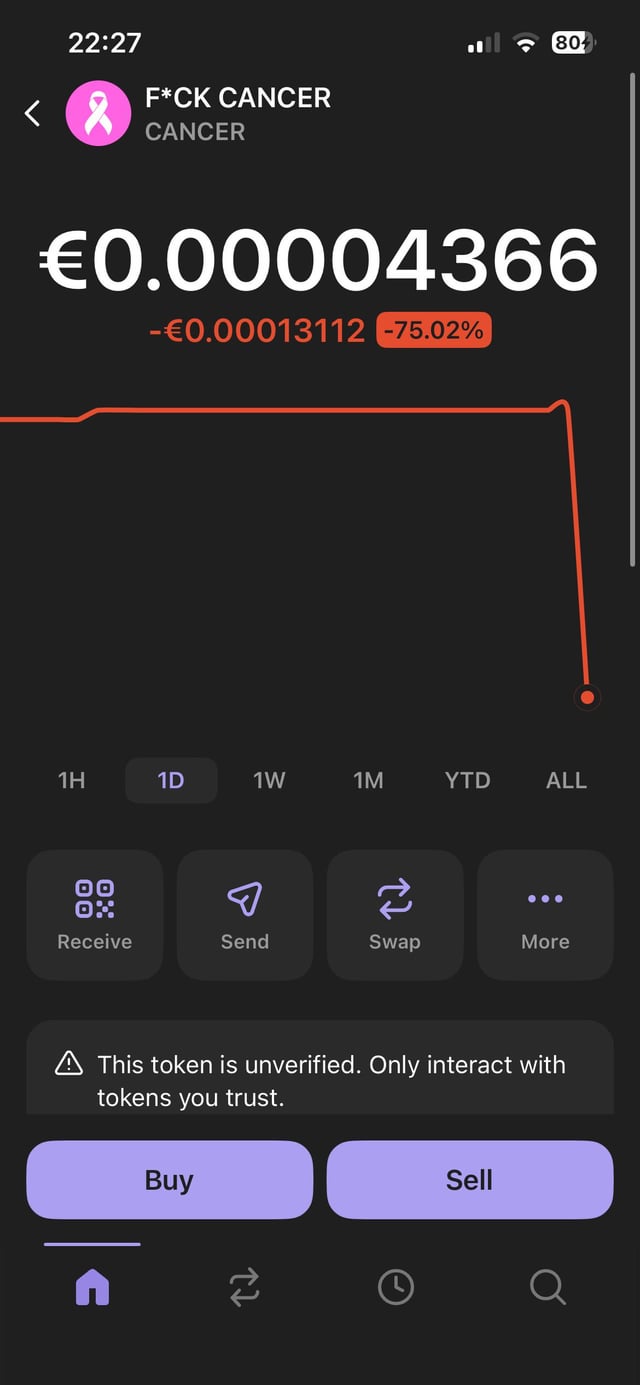The width and height of the screenshot is (640, 1385).
Task: Go to the home tab
Action: (x=92, y=1287)
